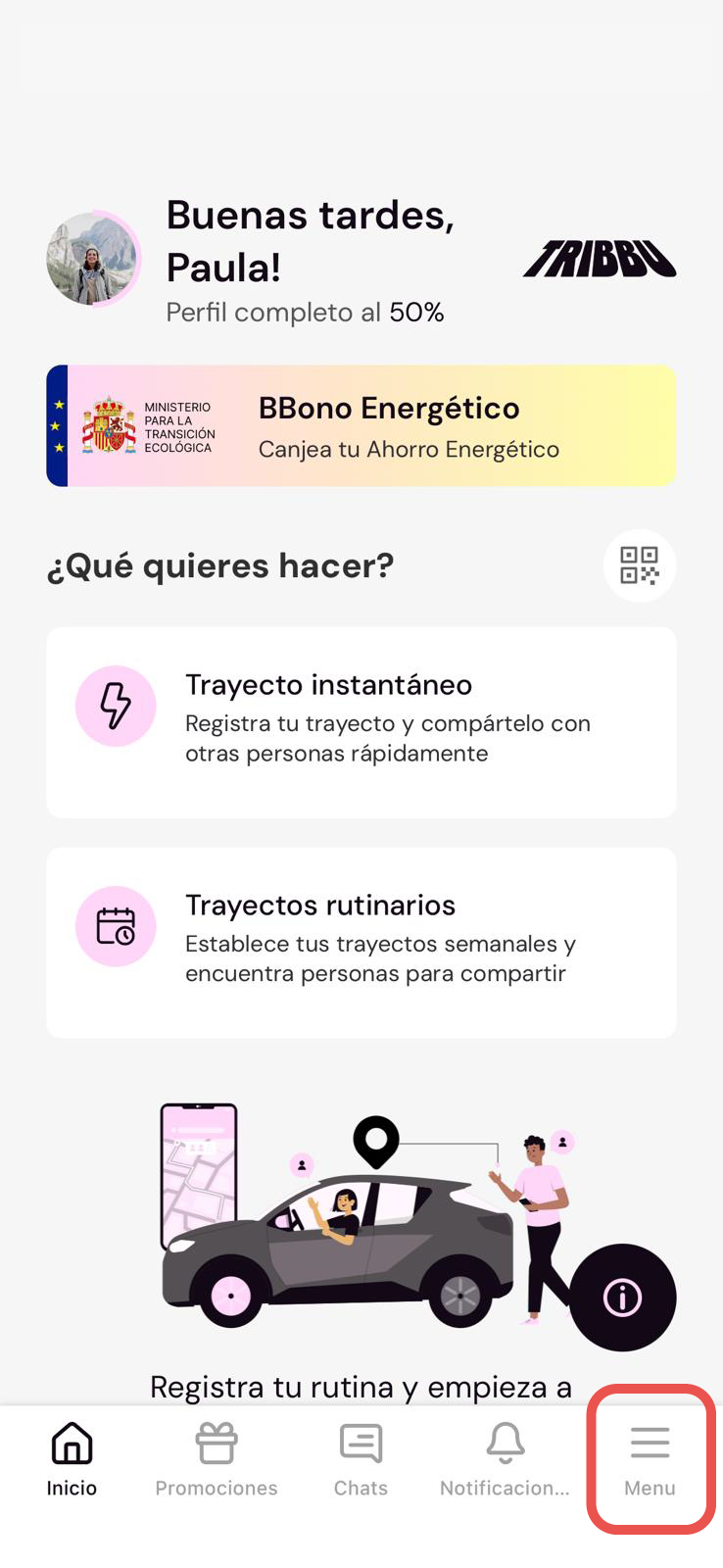Image resolution: width=723 pixels, height=1568 pixels.
Task: Tap the lightning bolt icon for instant trips
Action: 116,706
